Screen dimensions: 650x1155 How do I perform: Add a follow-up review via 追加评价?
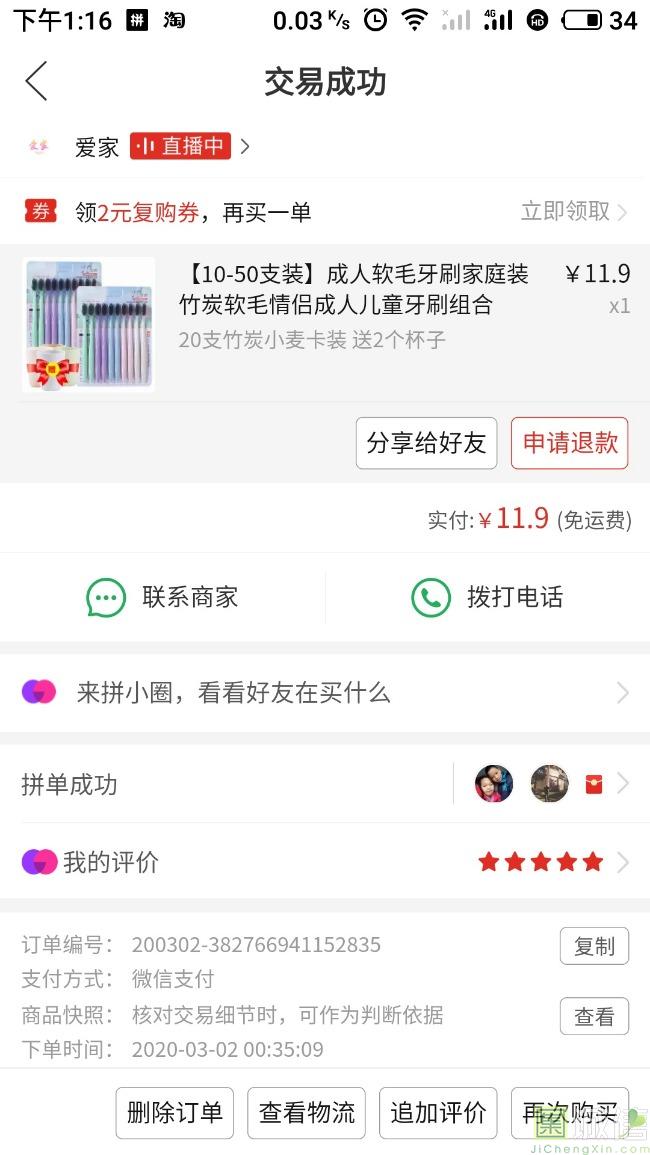tap(438, 1113)
